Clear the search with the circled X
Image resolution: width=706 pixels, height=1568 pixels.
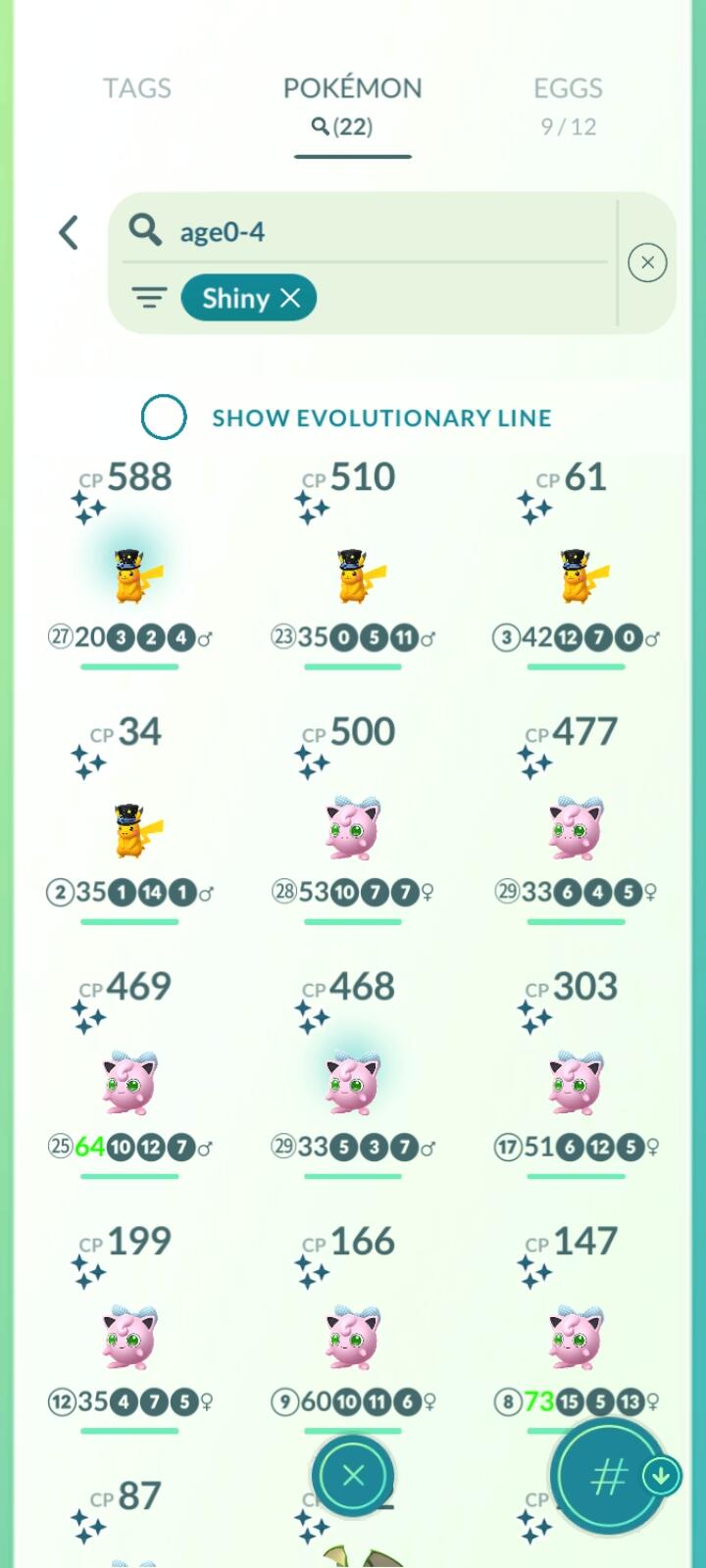click(x=647, y=263)
